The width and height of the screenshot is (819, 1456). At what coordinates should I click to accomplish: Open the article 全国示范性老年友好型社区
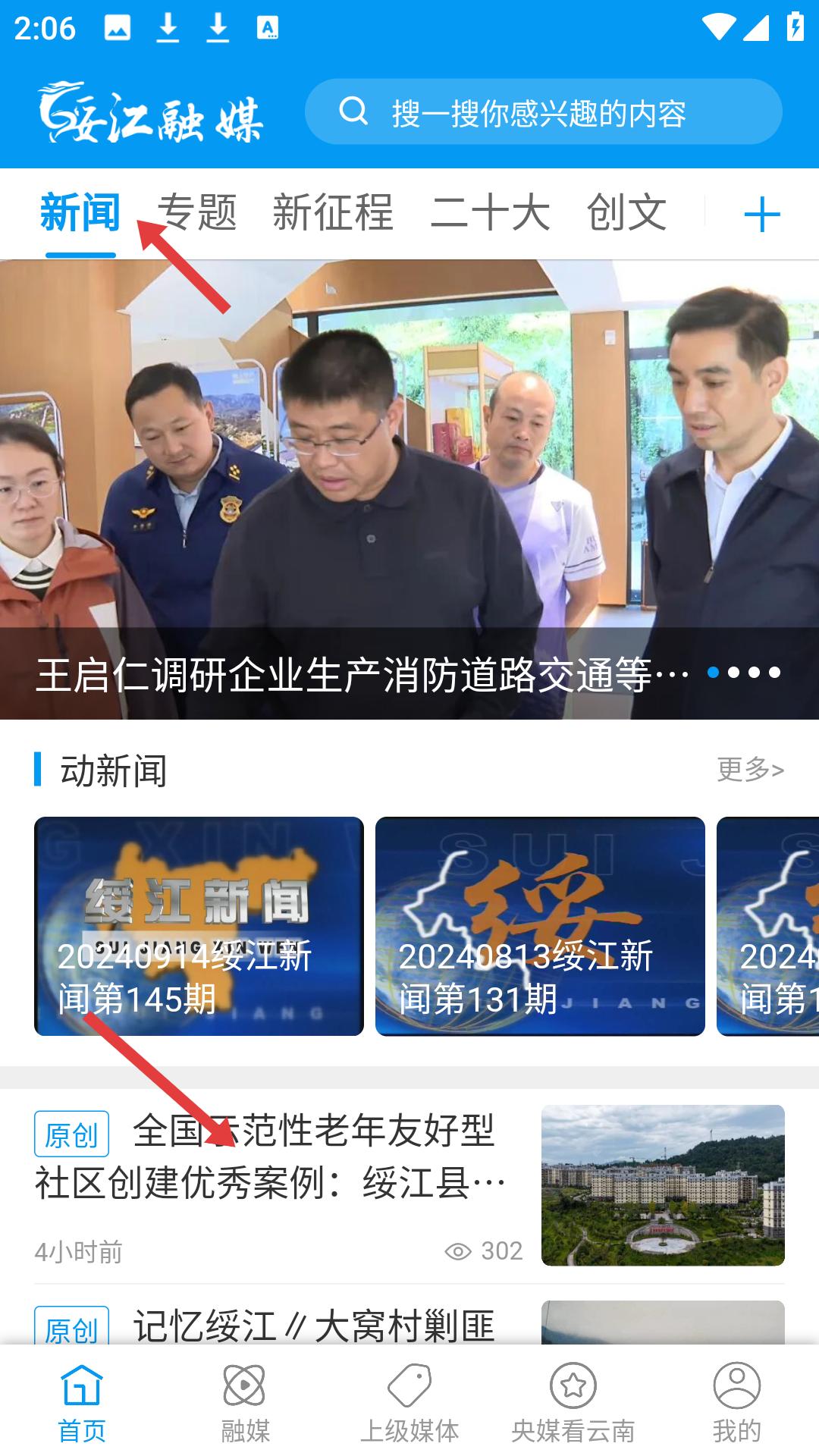point(273,1156)
